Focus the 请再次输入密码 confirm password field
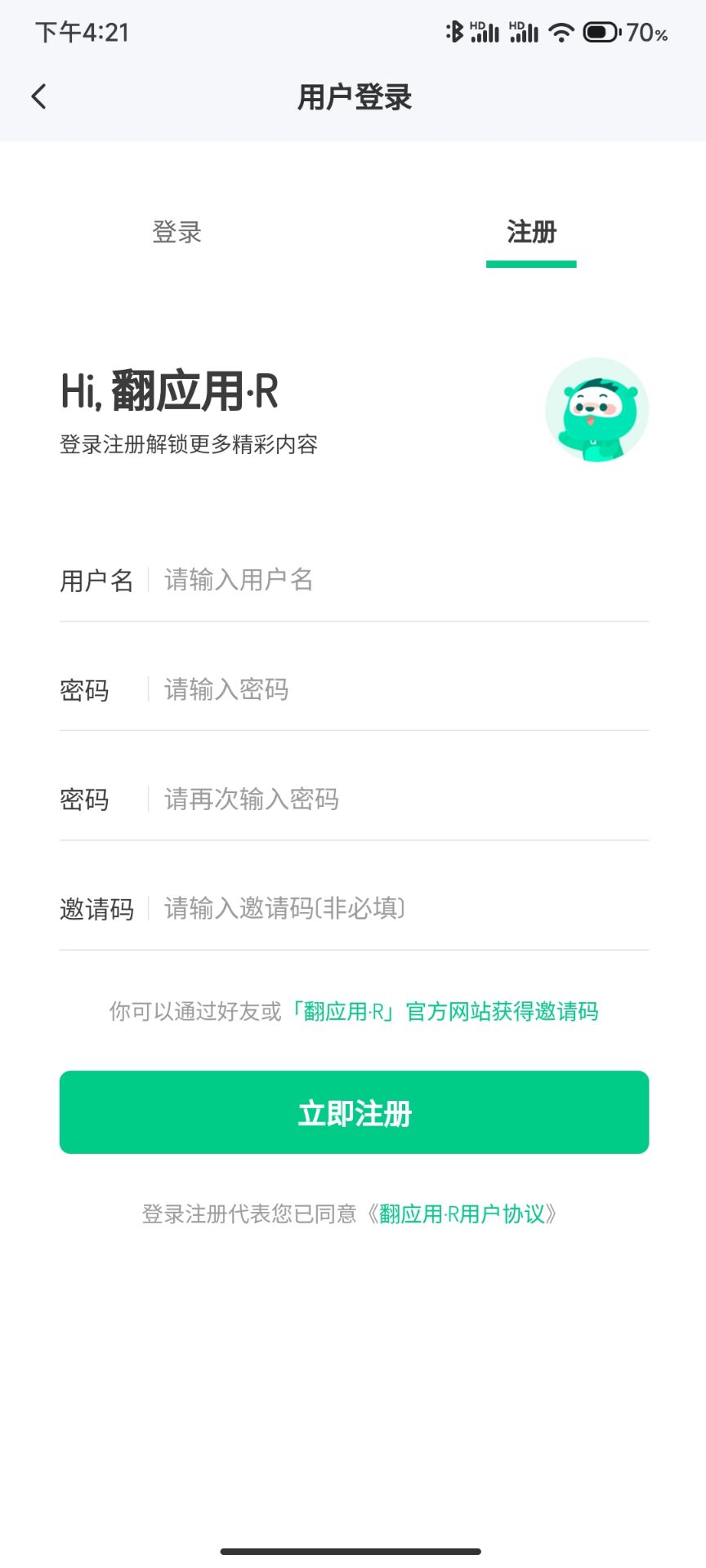This screenshot has height=1568, width=706. (400, 799)
